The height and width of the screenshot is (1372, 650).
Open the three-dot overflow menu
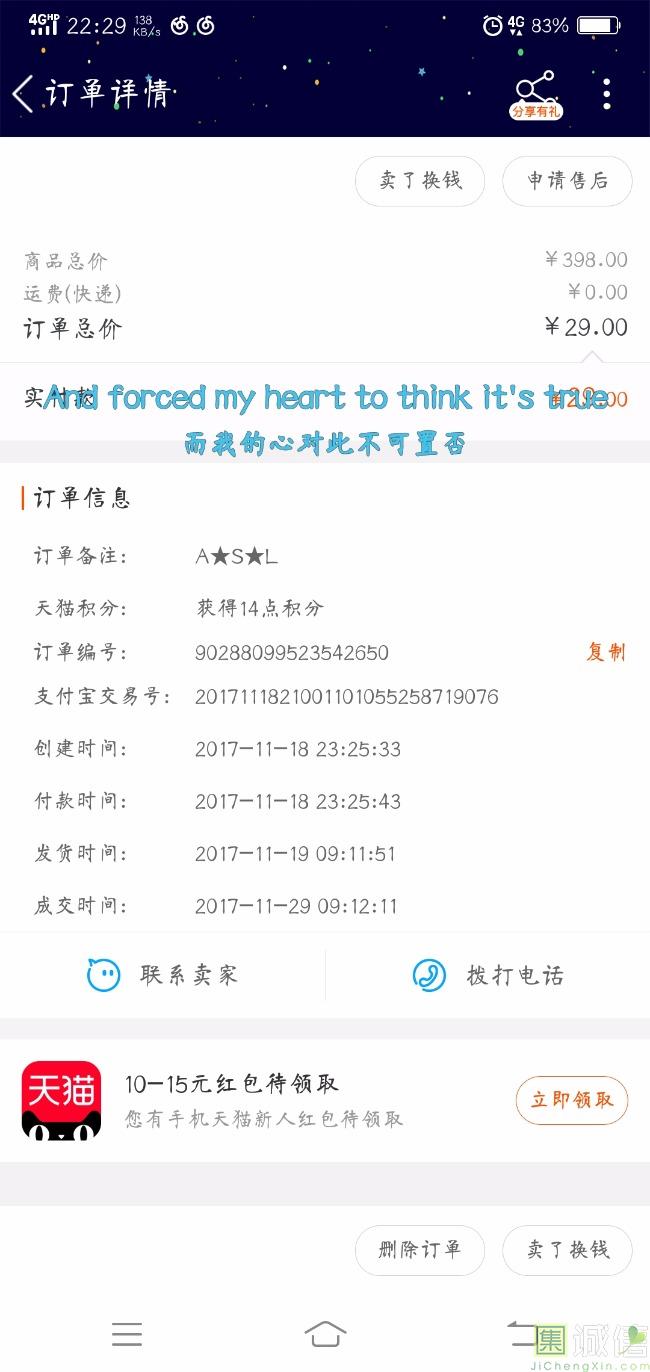606,94
